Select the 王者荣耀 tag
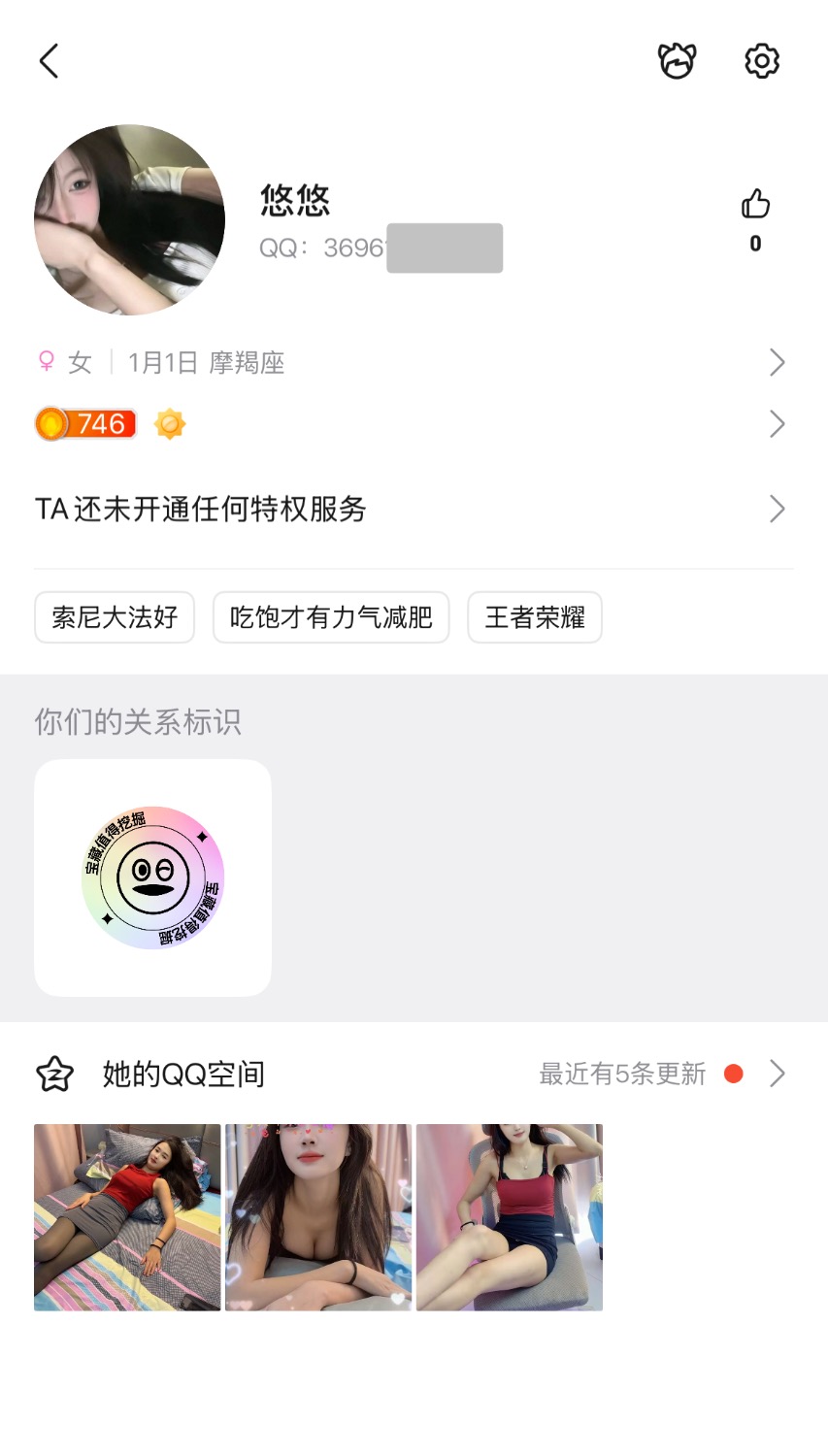The image size is (828, 1456). 535,617
